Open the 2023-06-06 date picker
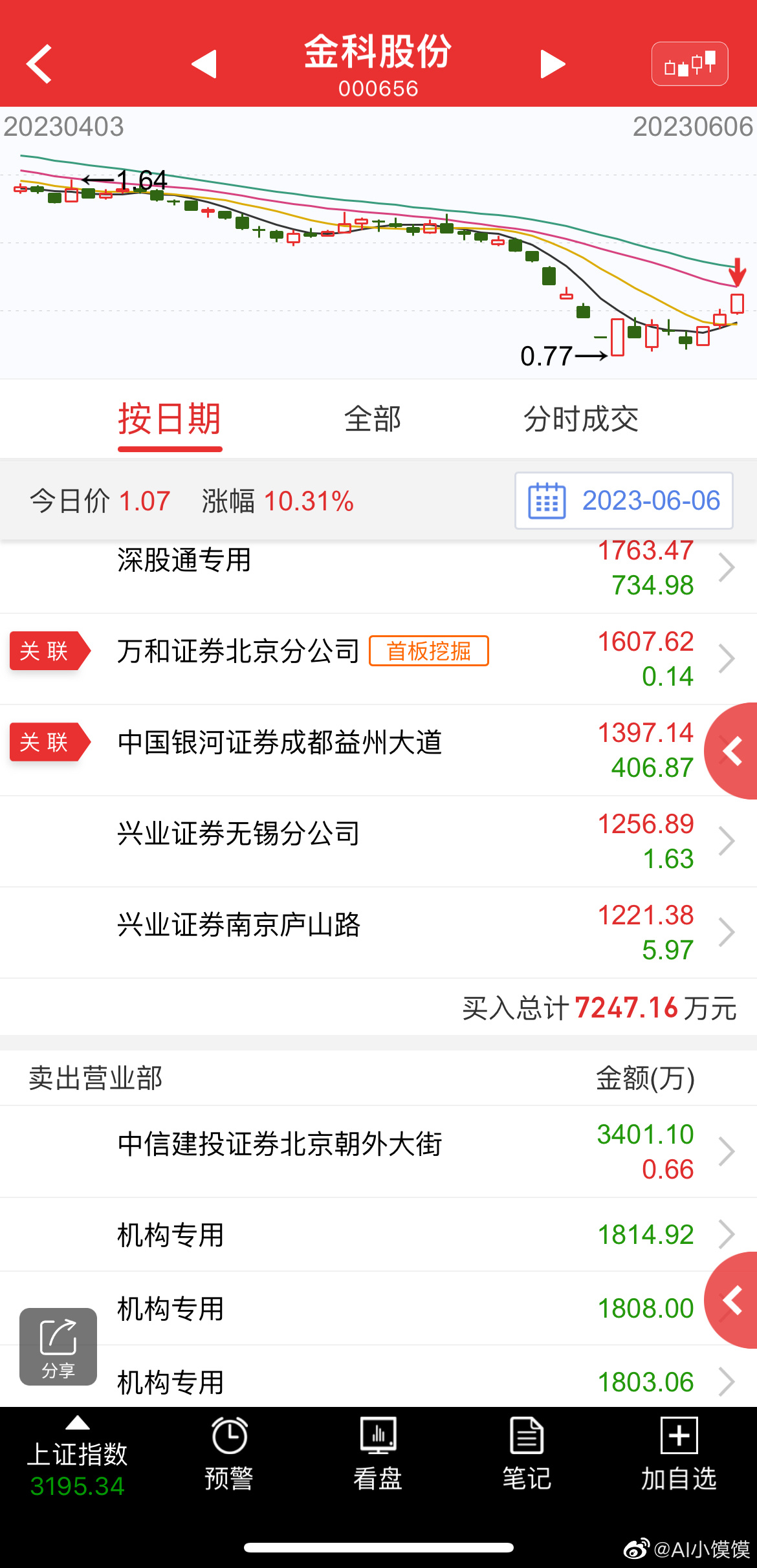757x1568 pixels. click(x=624, y=501)
